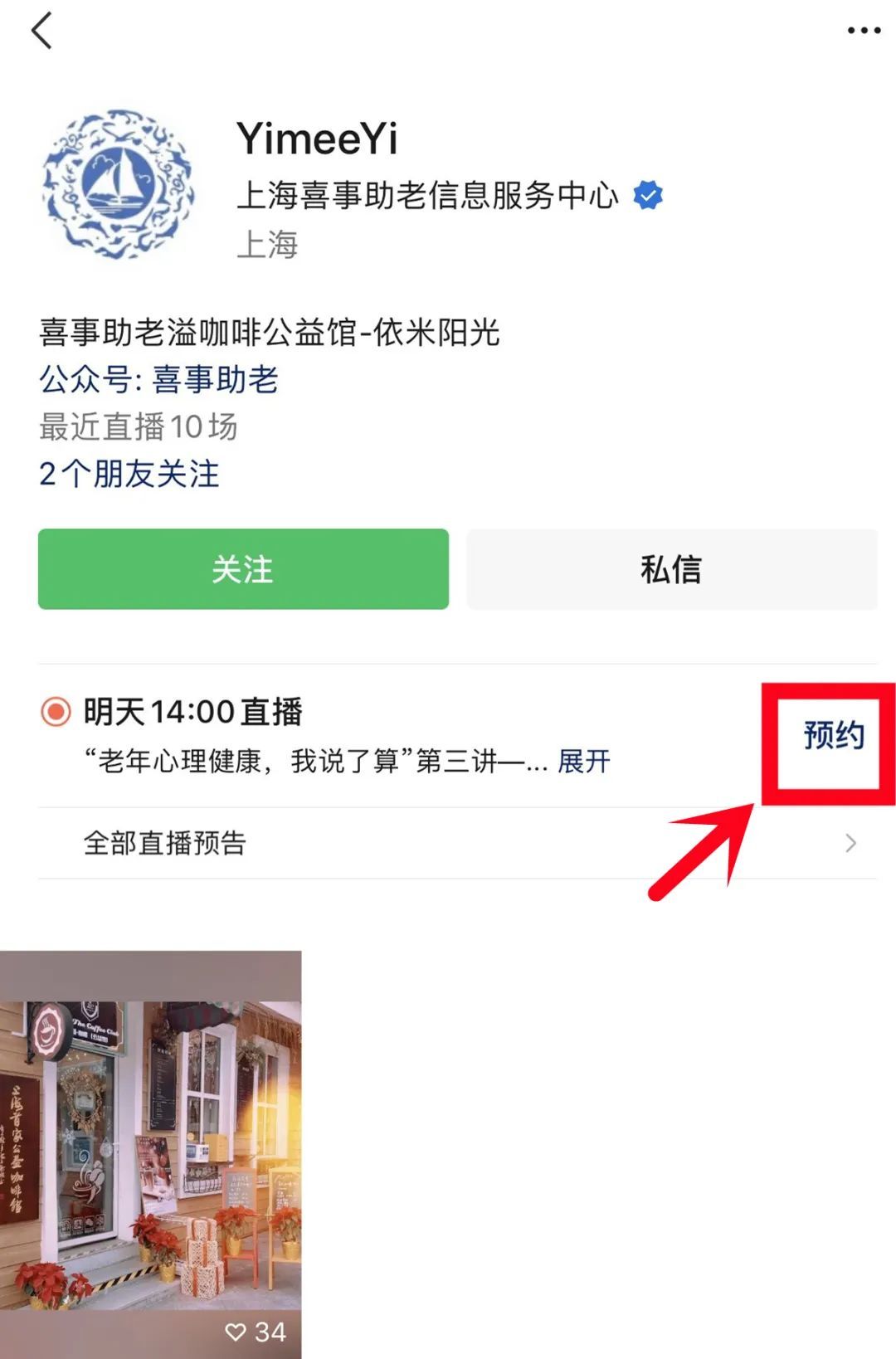The image size is (896, 1359).
Task: Open the YimeeYi profile avatar
Action: 119,184
